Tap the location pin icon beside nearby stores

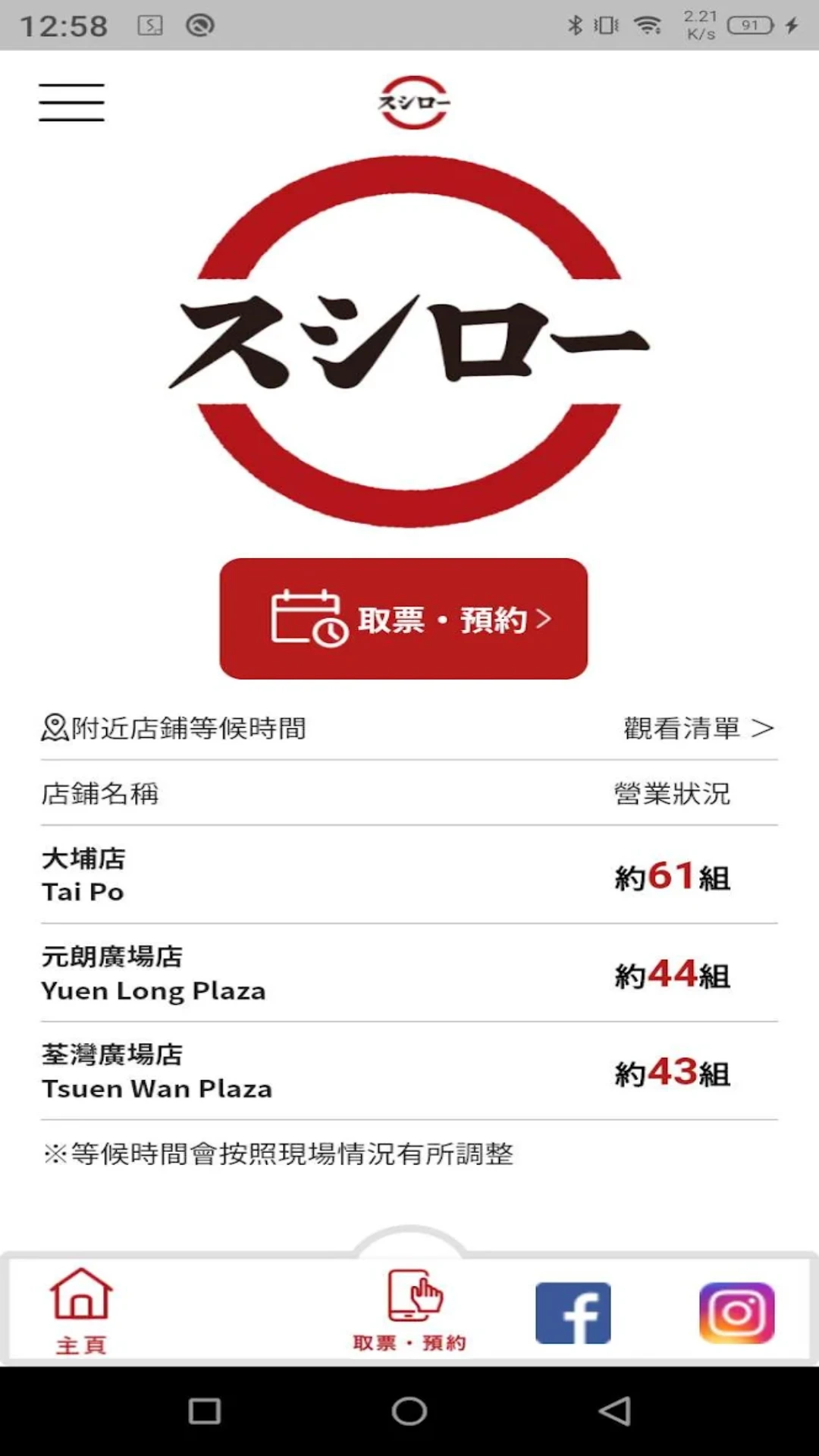pos(52,728)
